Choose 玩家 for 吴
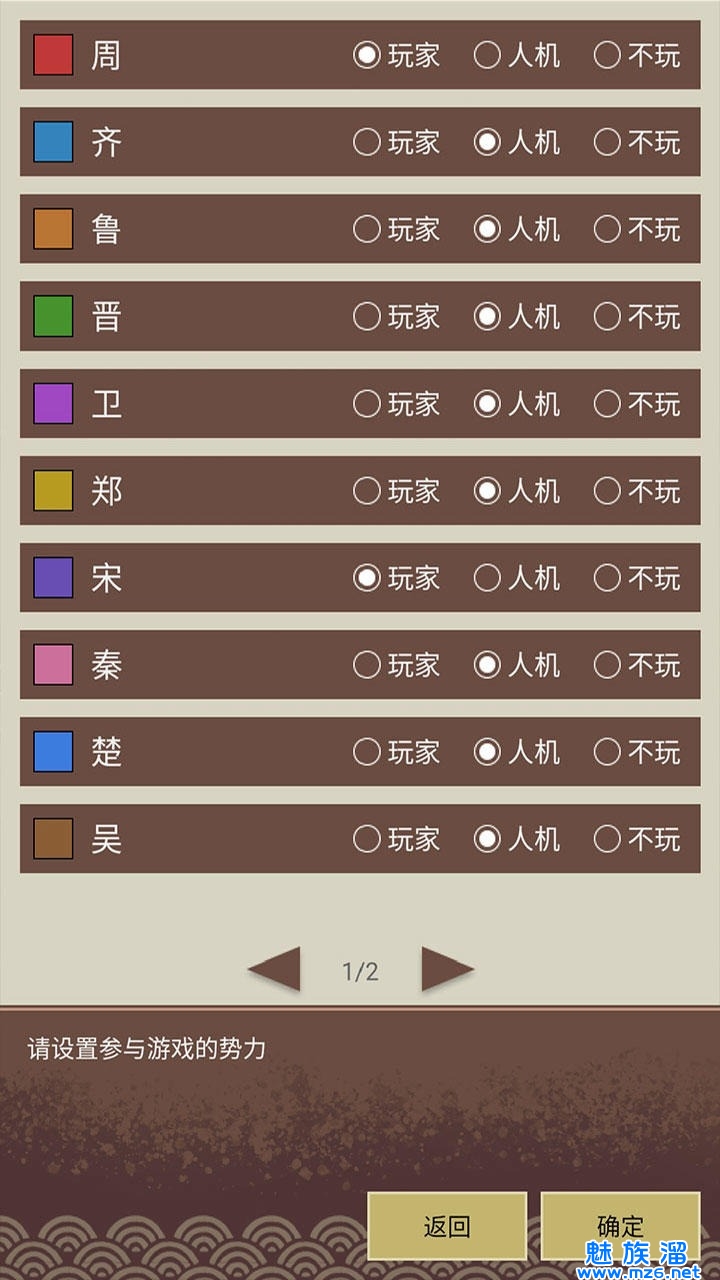The width and height of the screenshot is (720, 1280). point(367,839)
